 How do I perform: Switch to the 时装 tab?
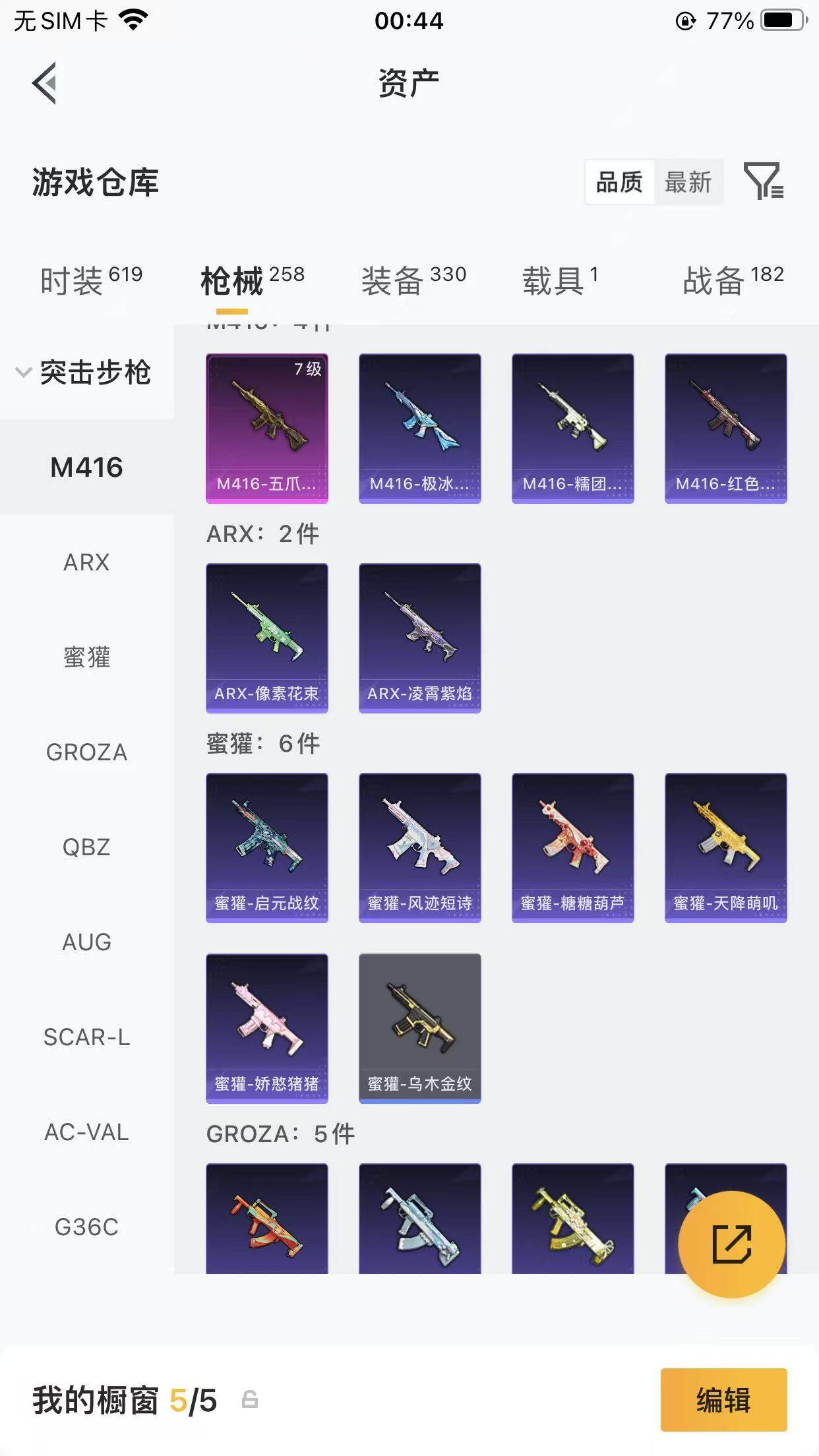pyautogui.click(x=91, y=281)
